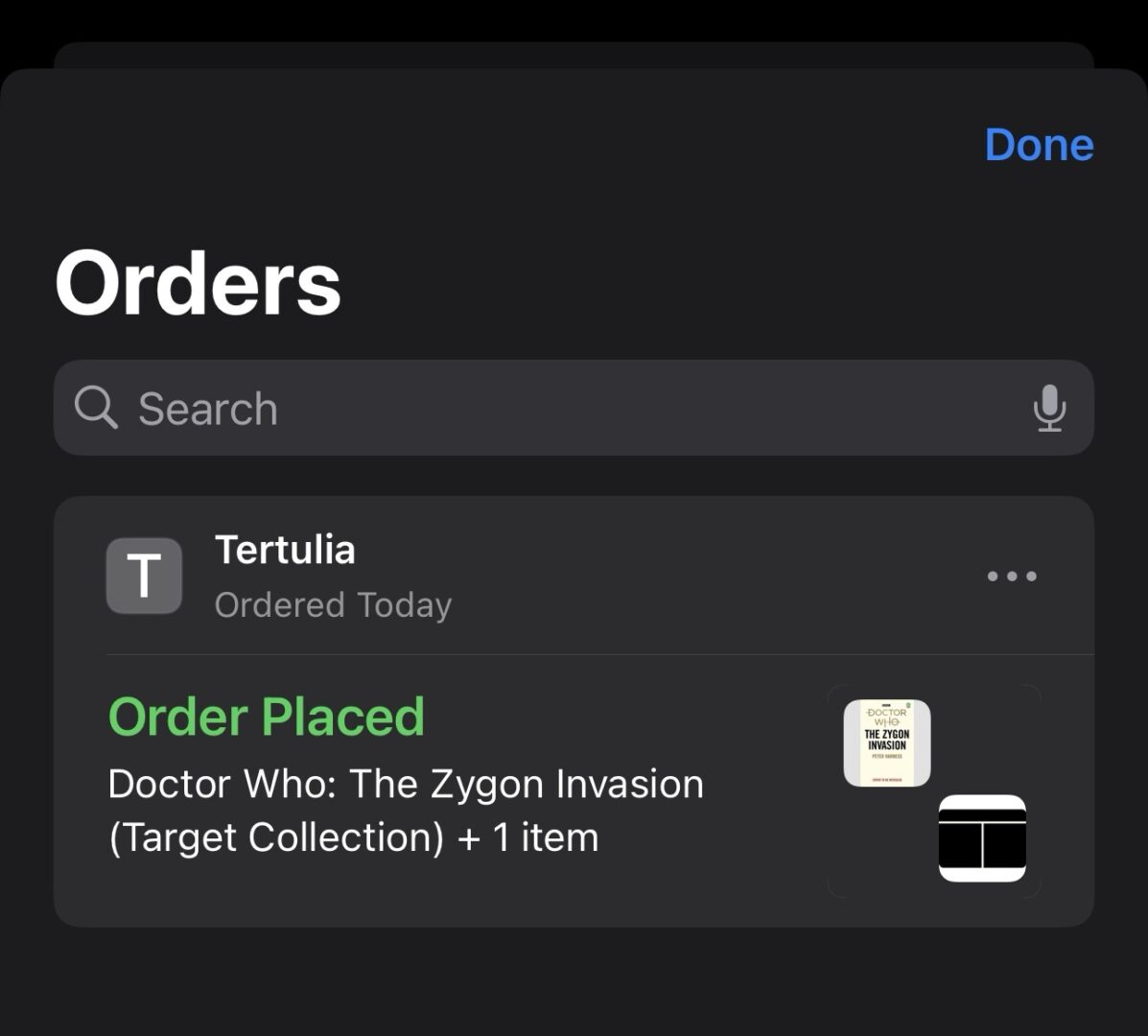This screenshot has height=1036, width=1148.
Task: Tap Done to close Orders
Action: [x=1039, y=145]
